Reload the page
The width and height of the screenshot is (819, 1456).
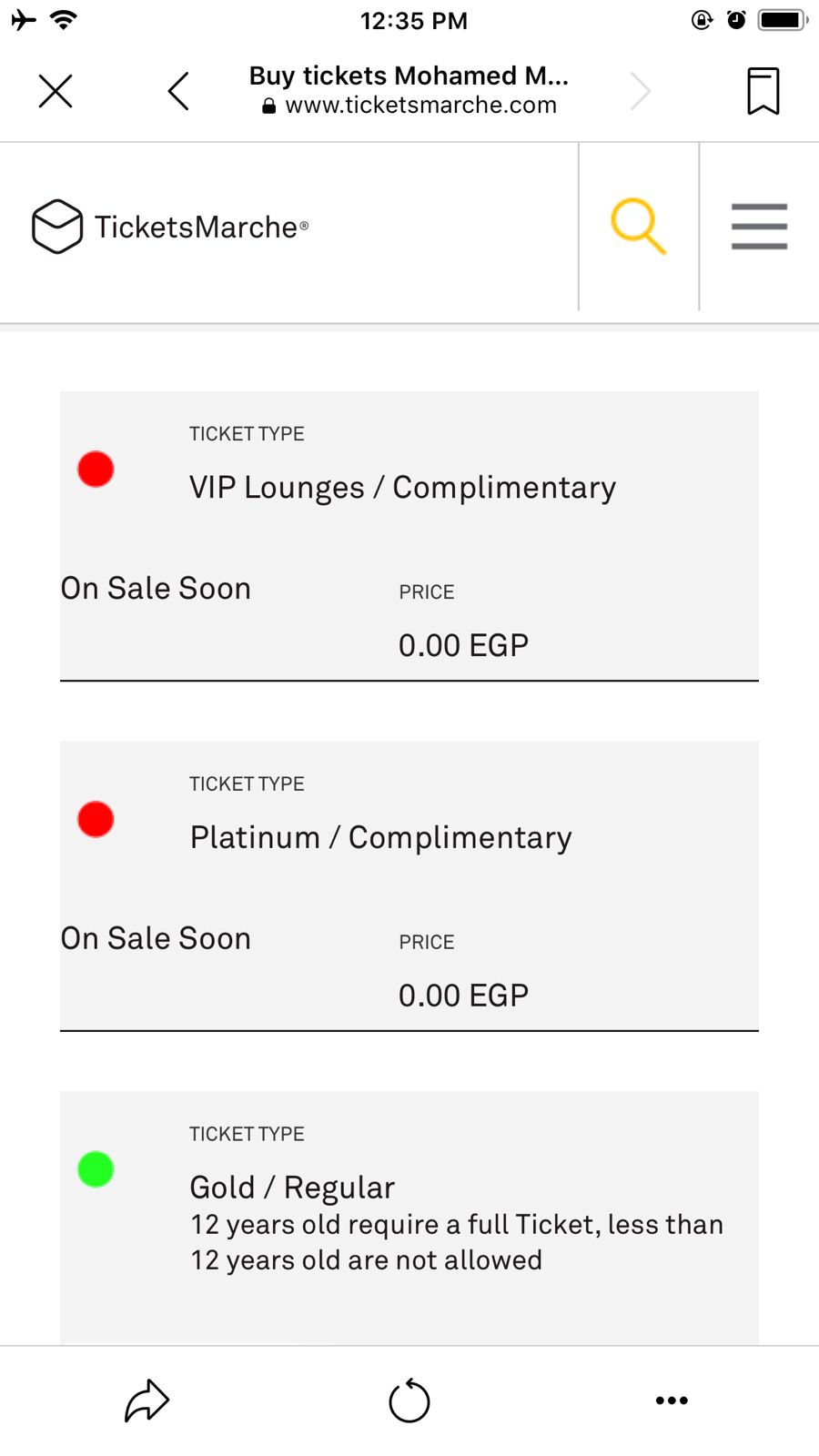click(409, 1400)
